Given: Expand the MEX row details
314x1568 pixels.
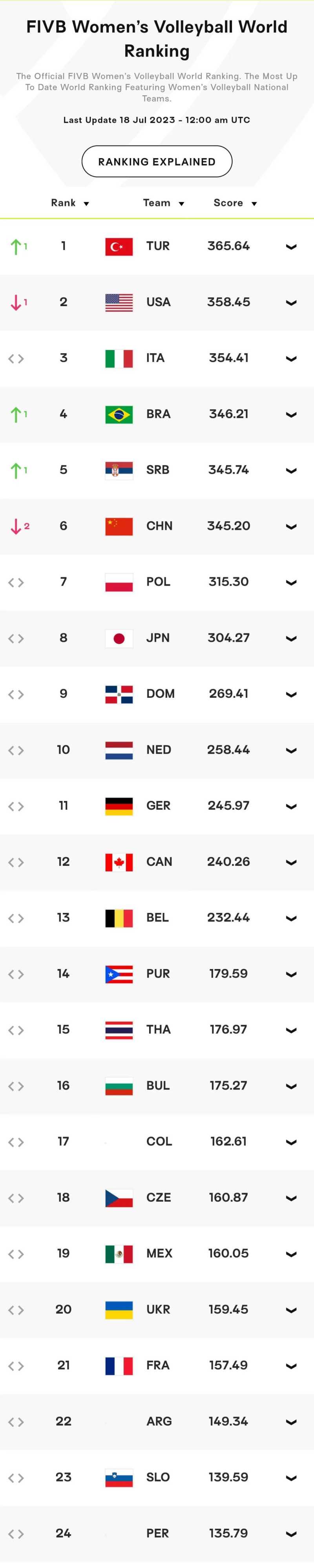Looking at the screenshot, I should pyautogui.click(x=291, y=1254).
